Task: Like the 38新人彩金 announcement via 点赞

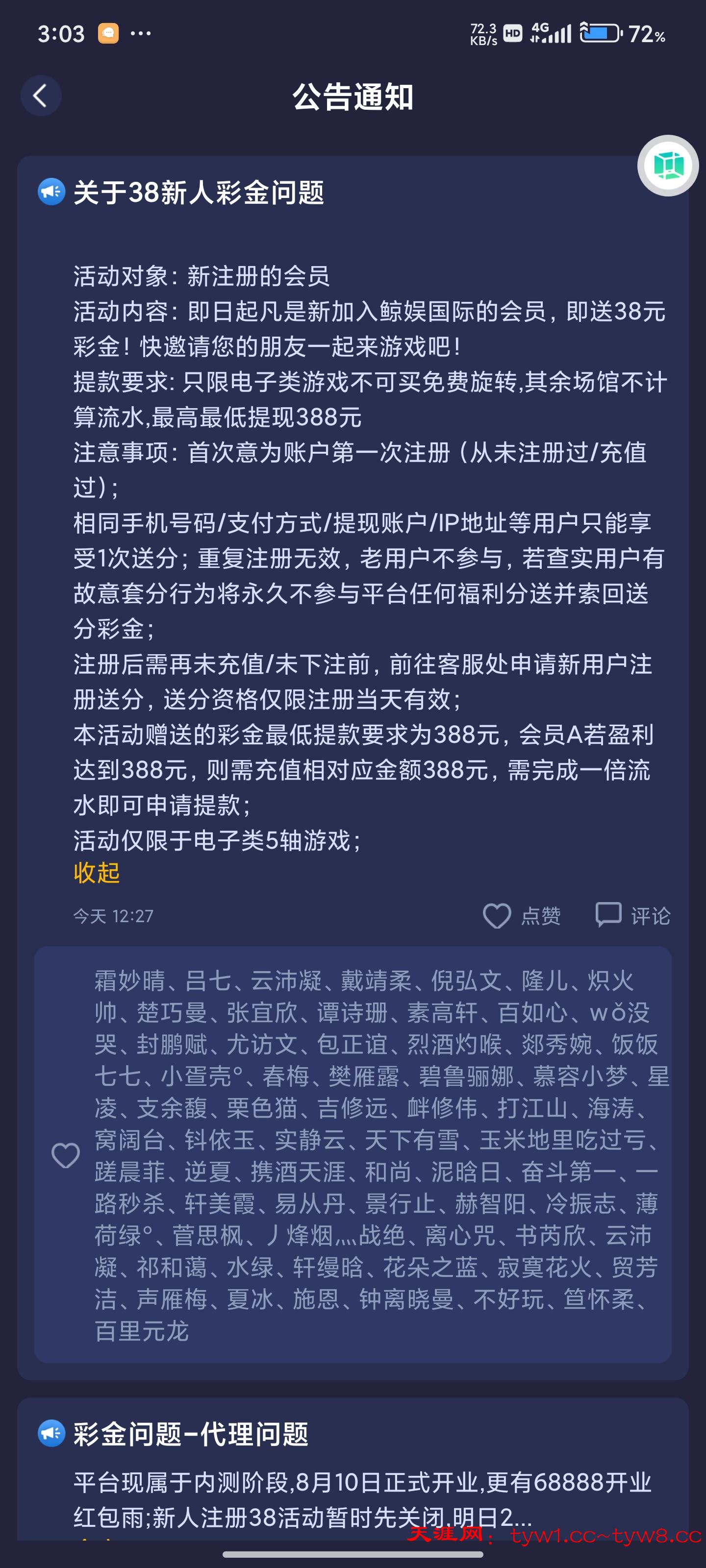Action: [522, 915]
